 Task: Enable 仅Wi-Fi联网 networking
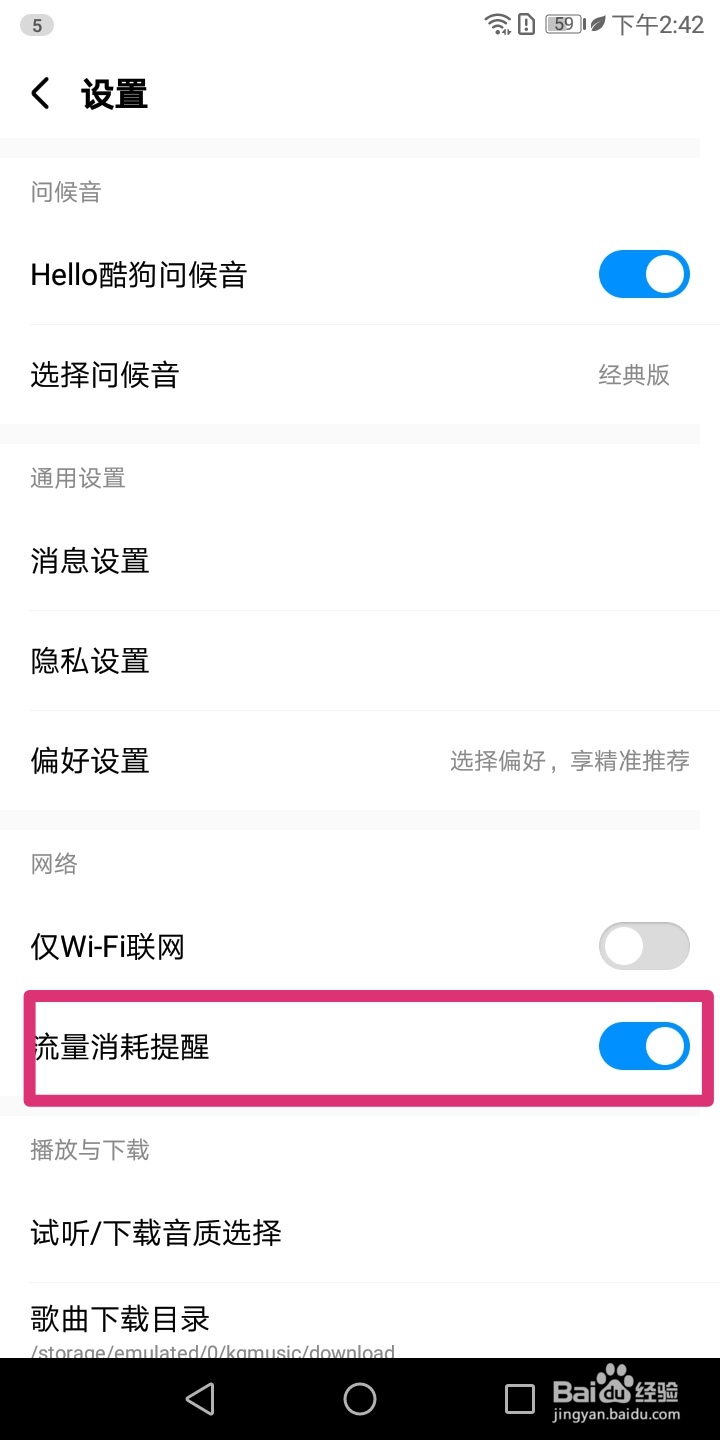(644, 945)
